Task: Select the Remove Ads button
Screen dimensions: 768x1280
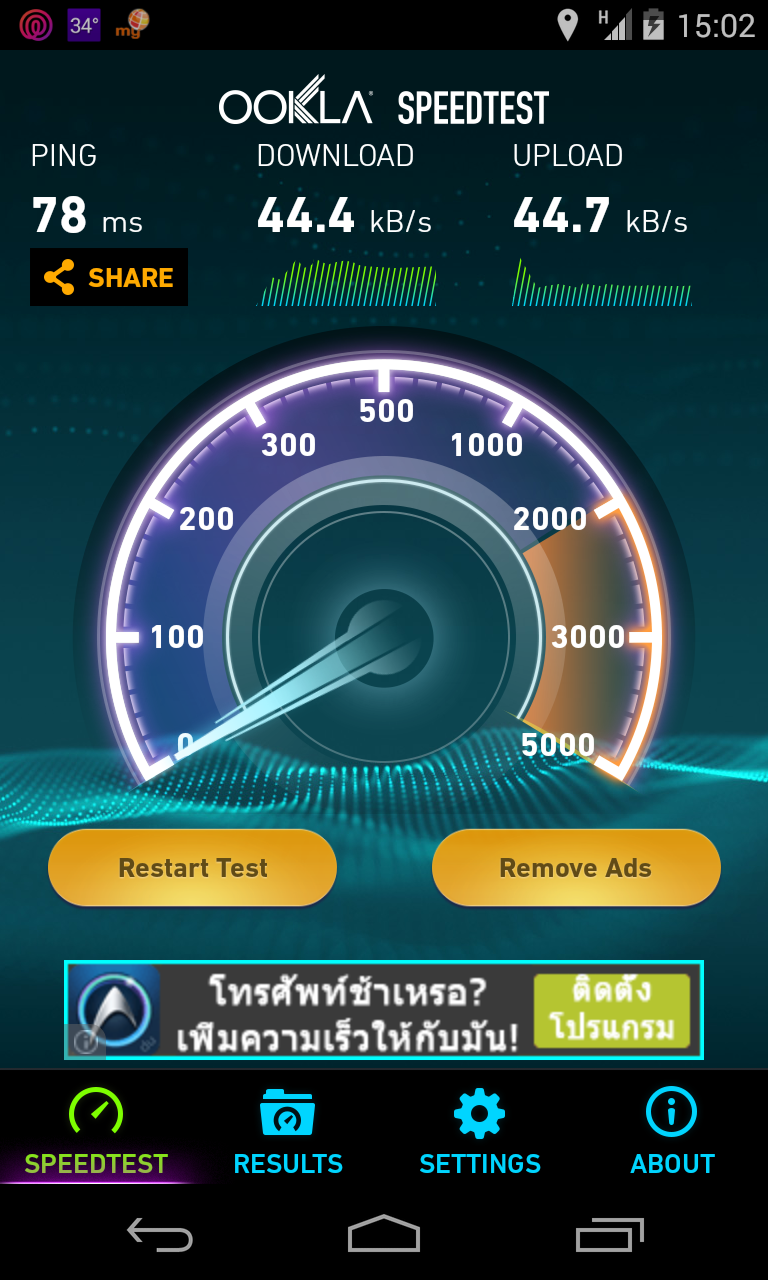Action: pyautogui.click(x=576, y=868)
